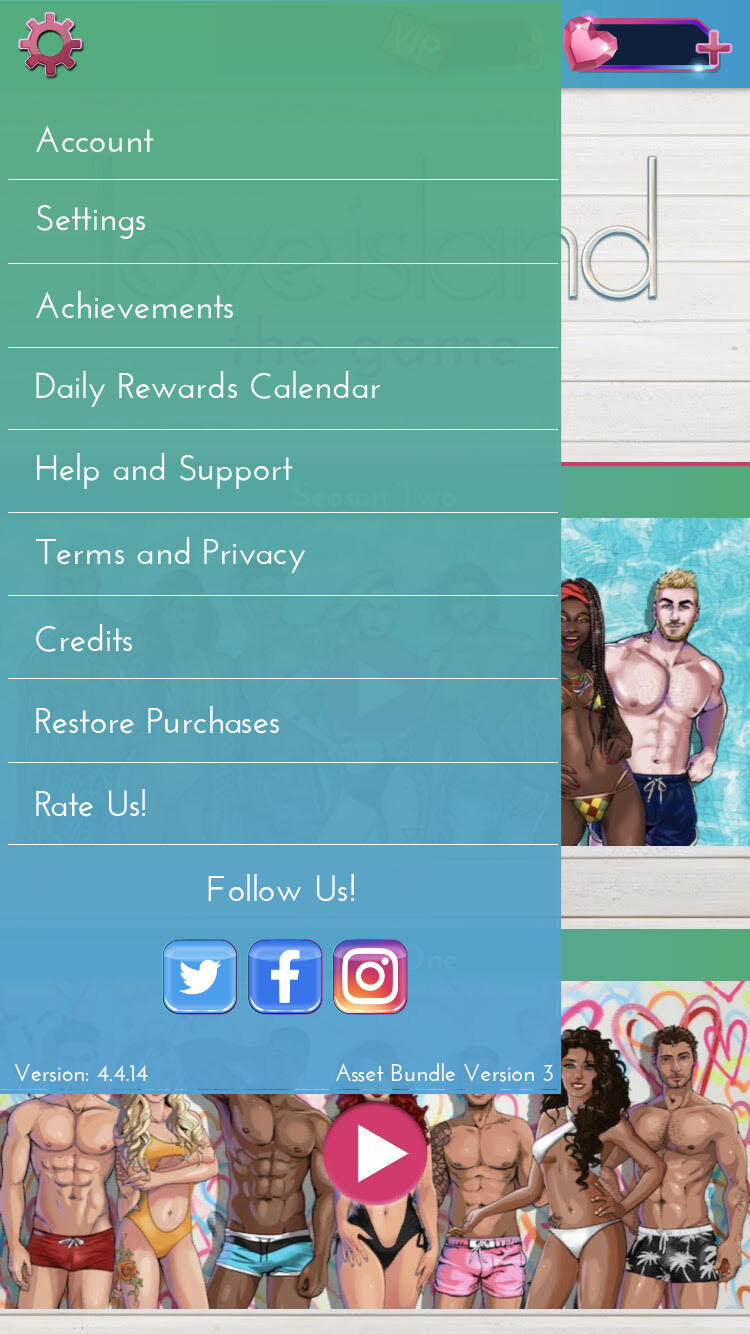View Achievements
Screen dimensions: 750x1334
click(x=135, y=307)
